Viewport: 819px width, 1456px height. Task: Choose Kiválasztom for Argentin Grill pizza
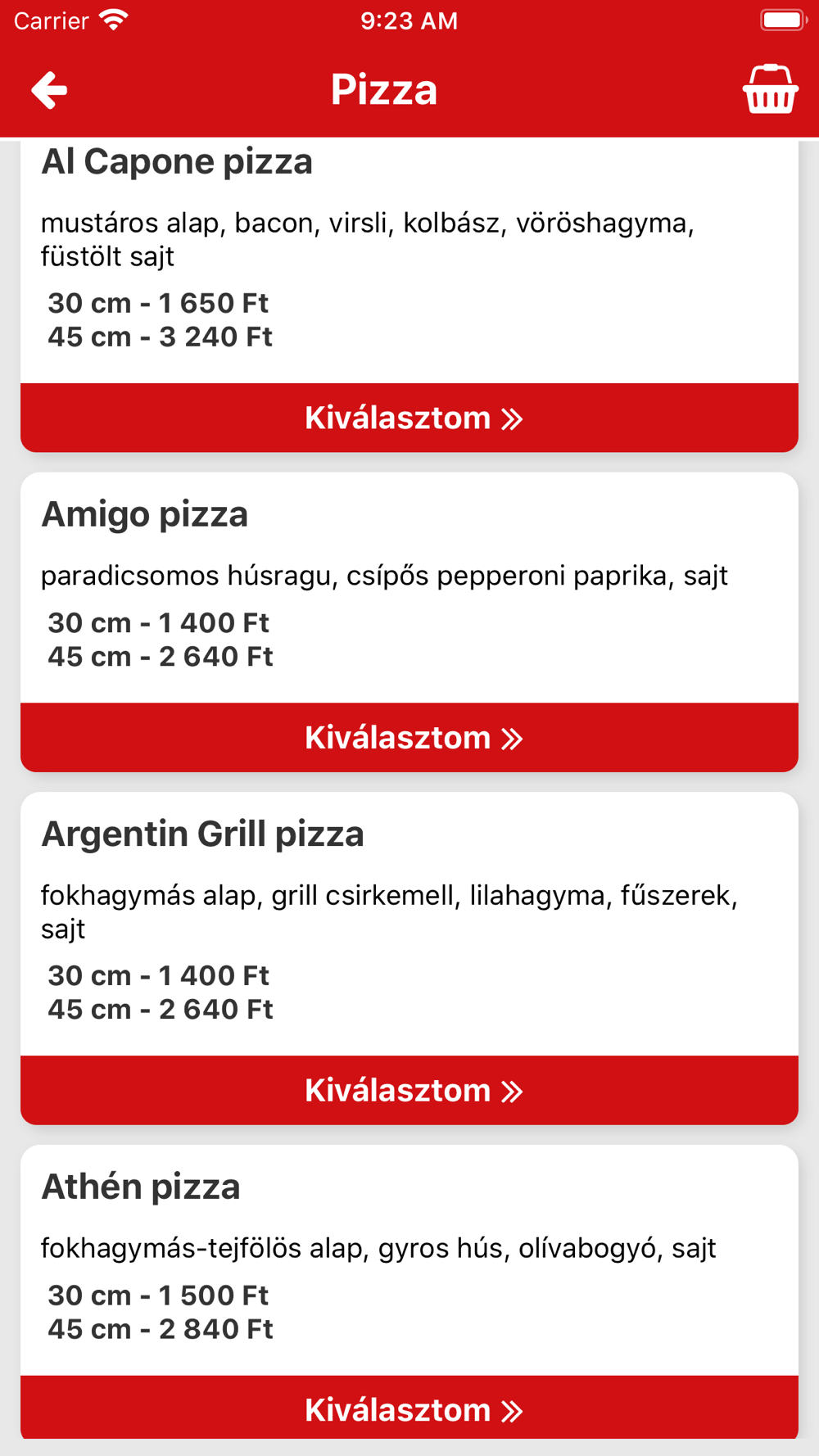409,1090
